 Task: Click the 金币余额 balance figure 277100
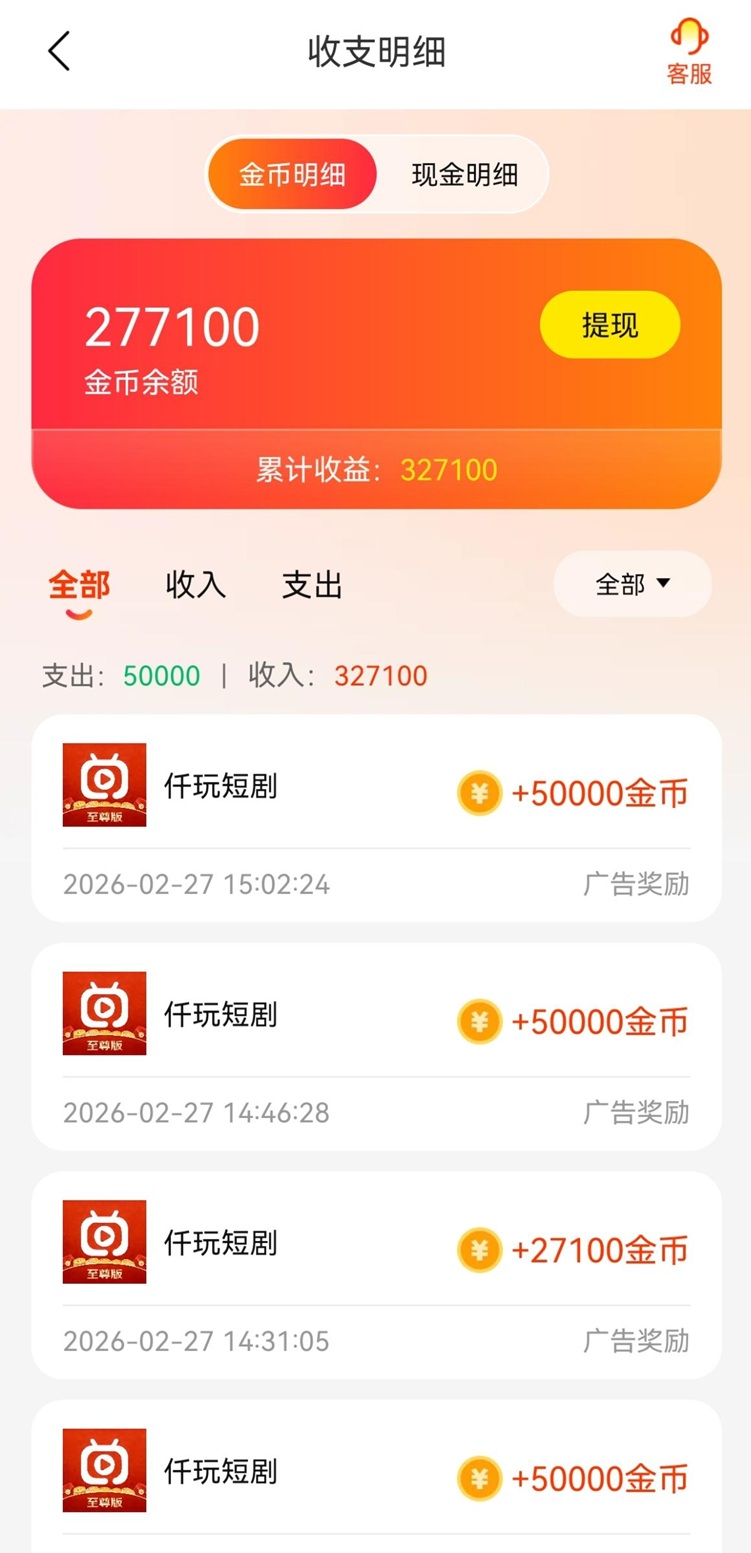coord(172,324)
